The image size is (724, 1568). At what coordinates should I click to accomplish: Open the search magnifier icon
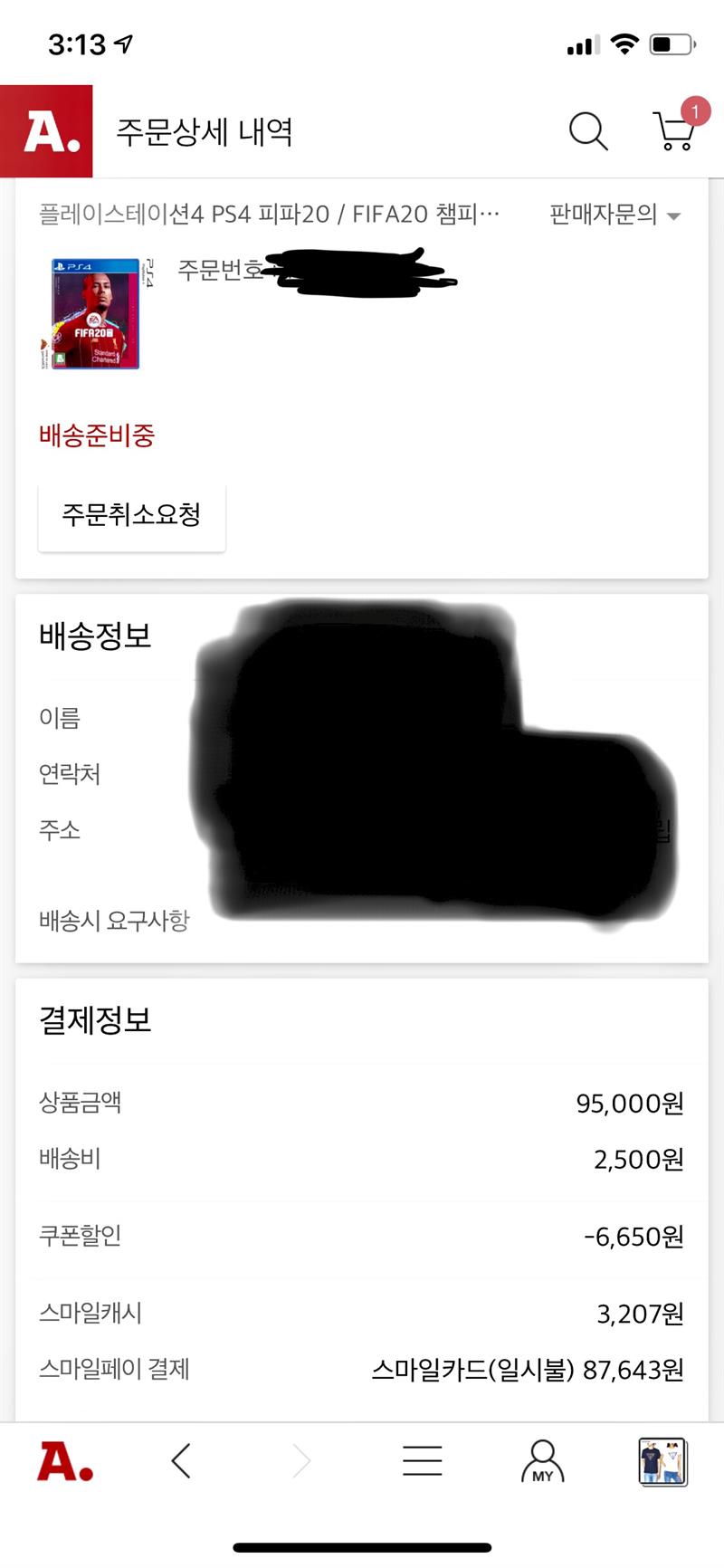587,132
